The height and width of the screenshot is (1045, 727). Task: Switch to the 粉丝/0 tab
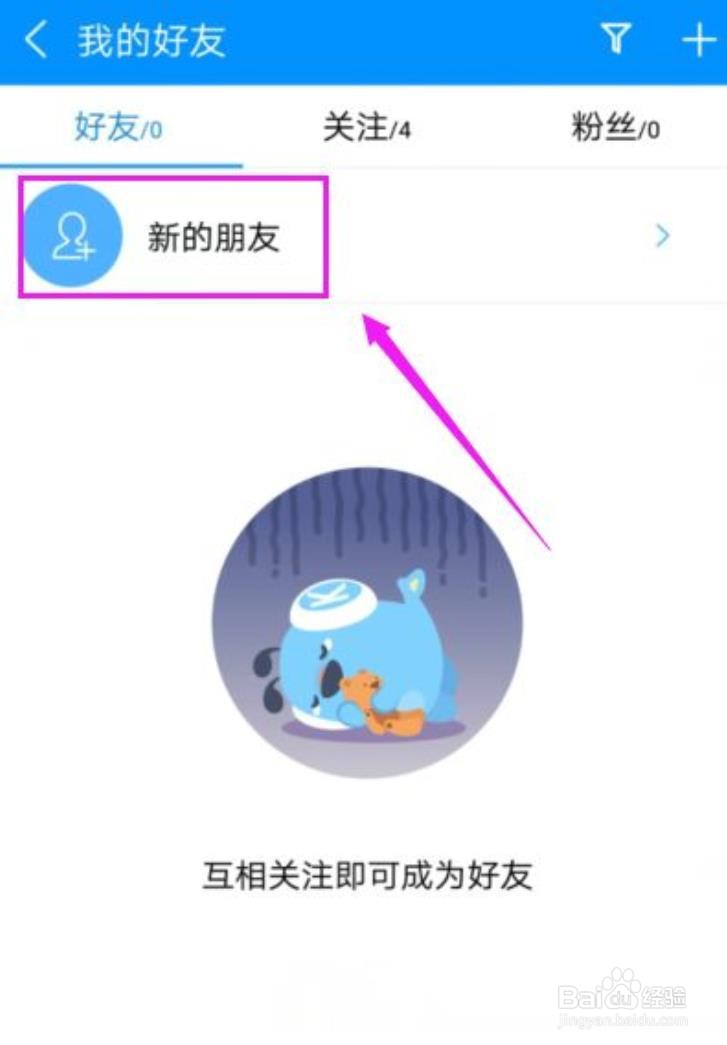[614, 127]
